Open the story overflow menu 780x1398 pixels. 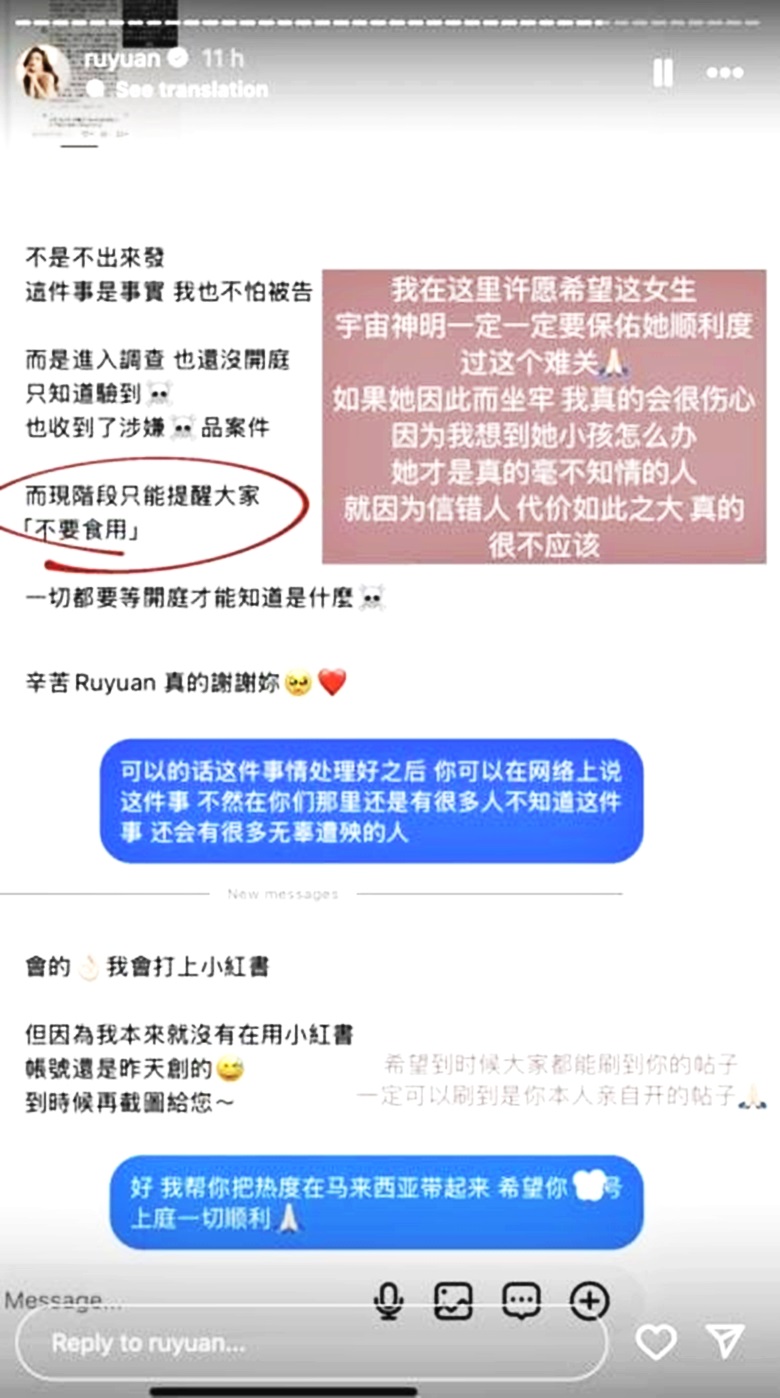pos(724,73)
